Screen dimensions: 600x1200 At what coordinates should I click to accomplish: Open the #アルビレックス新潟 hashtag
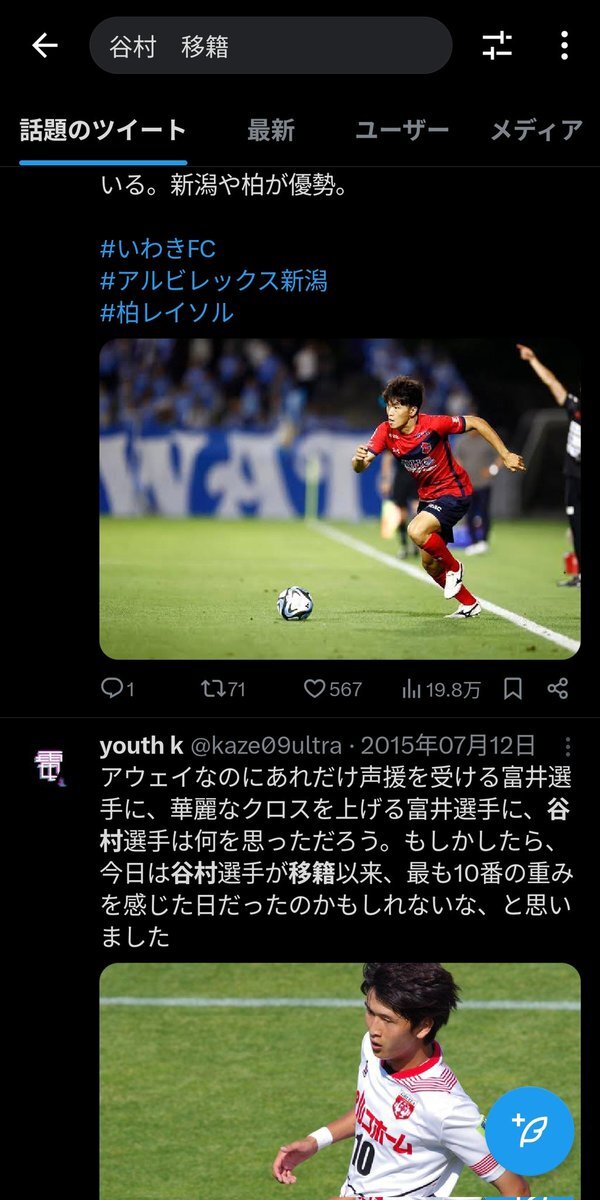point(214,280)
